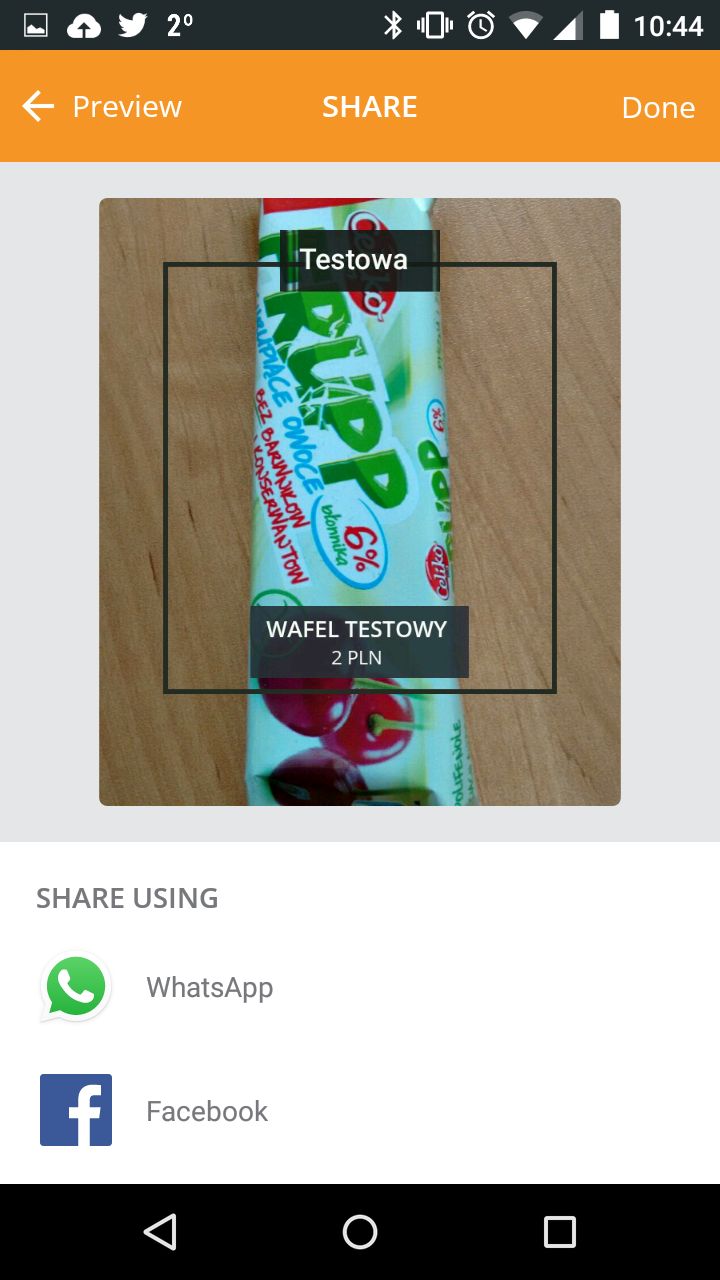
Task: Go to the home screen
Action: (360, 1232)
